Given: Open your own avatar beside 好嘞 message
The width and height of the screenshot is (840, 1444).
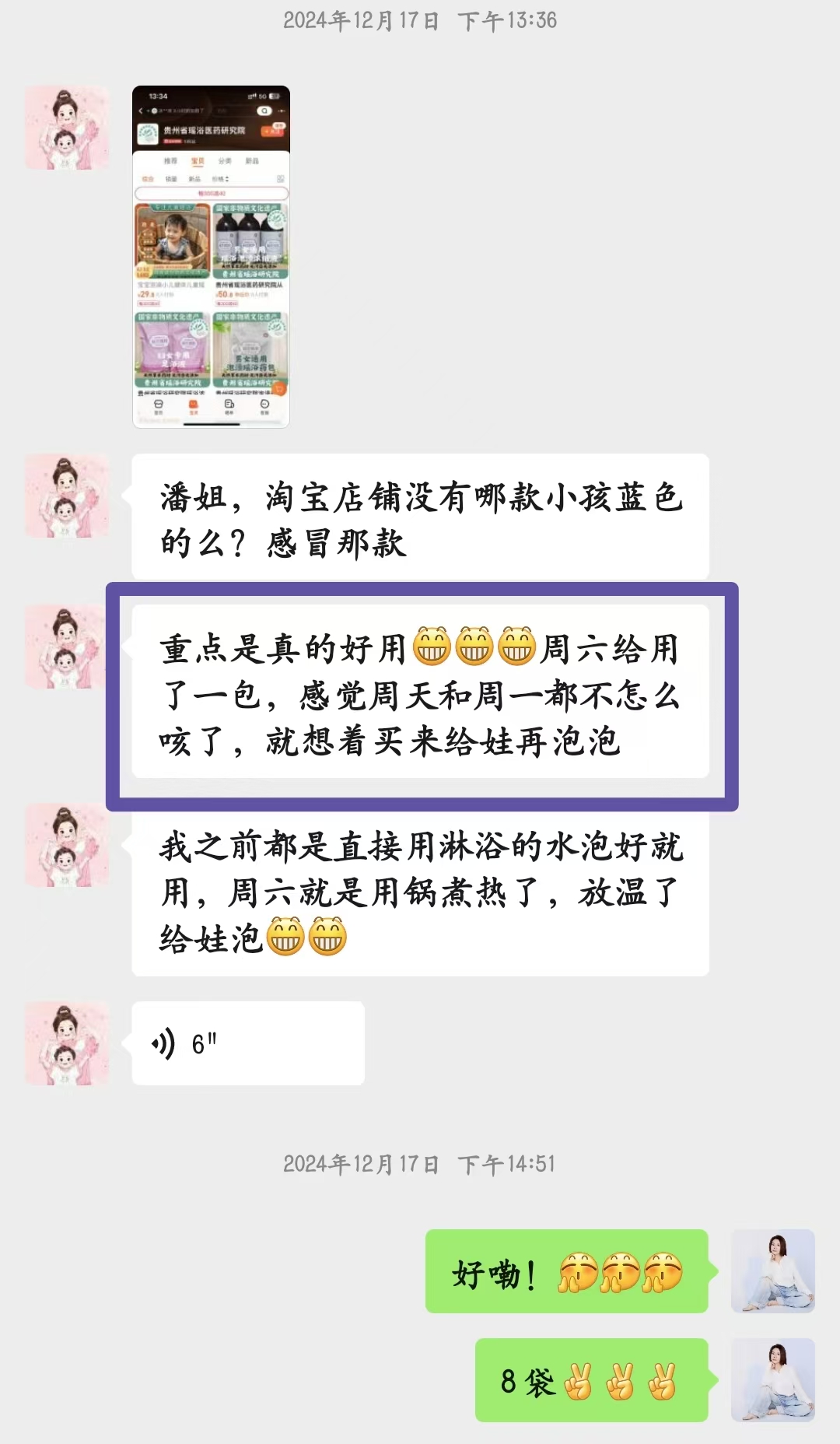Looking at the screenshot, I should (772, 1271).
